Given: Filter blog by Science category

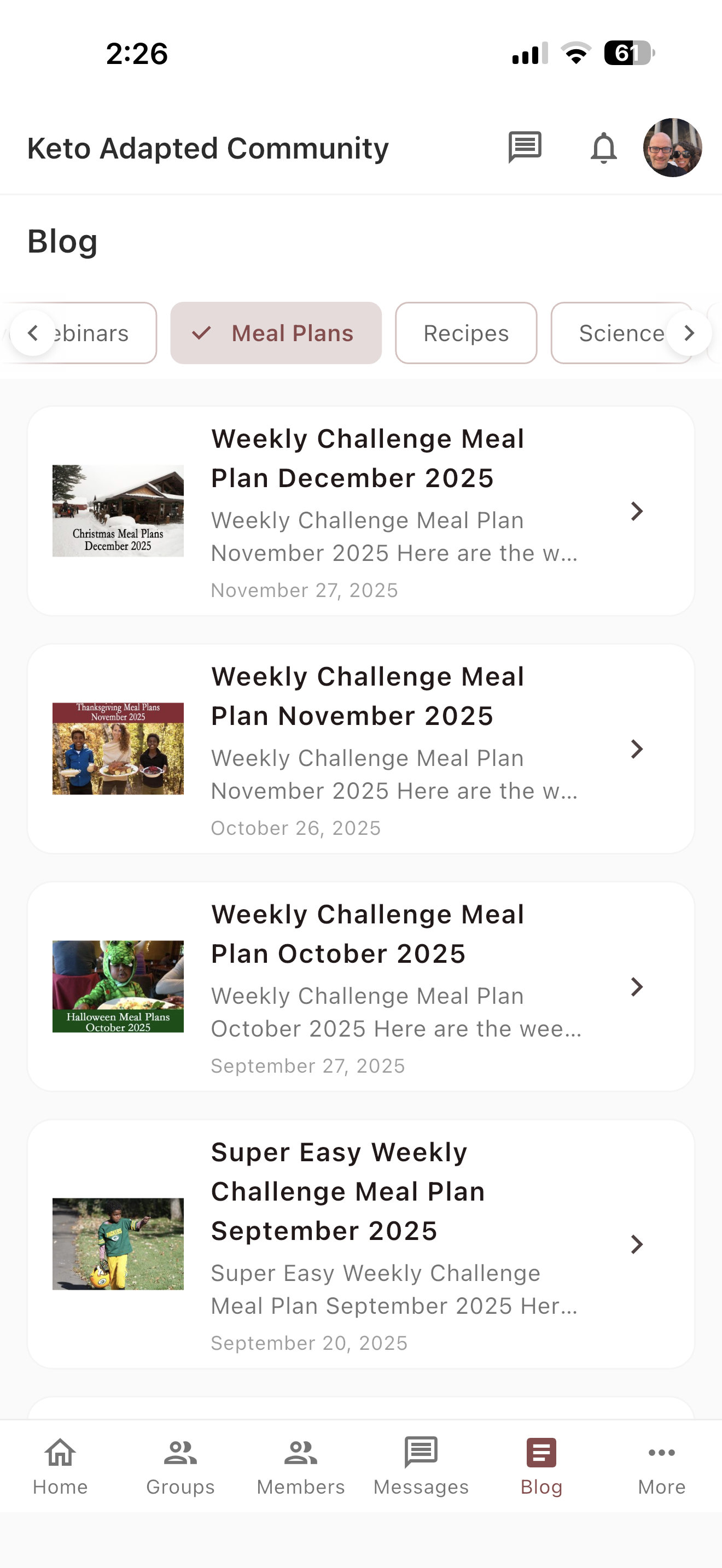Looking at the screenshot, I should tap(615, 333).
